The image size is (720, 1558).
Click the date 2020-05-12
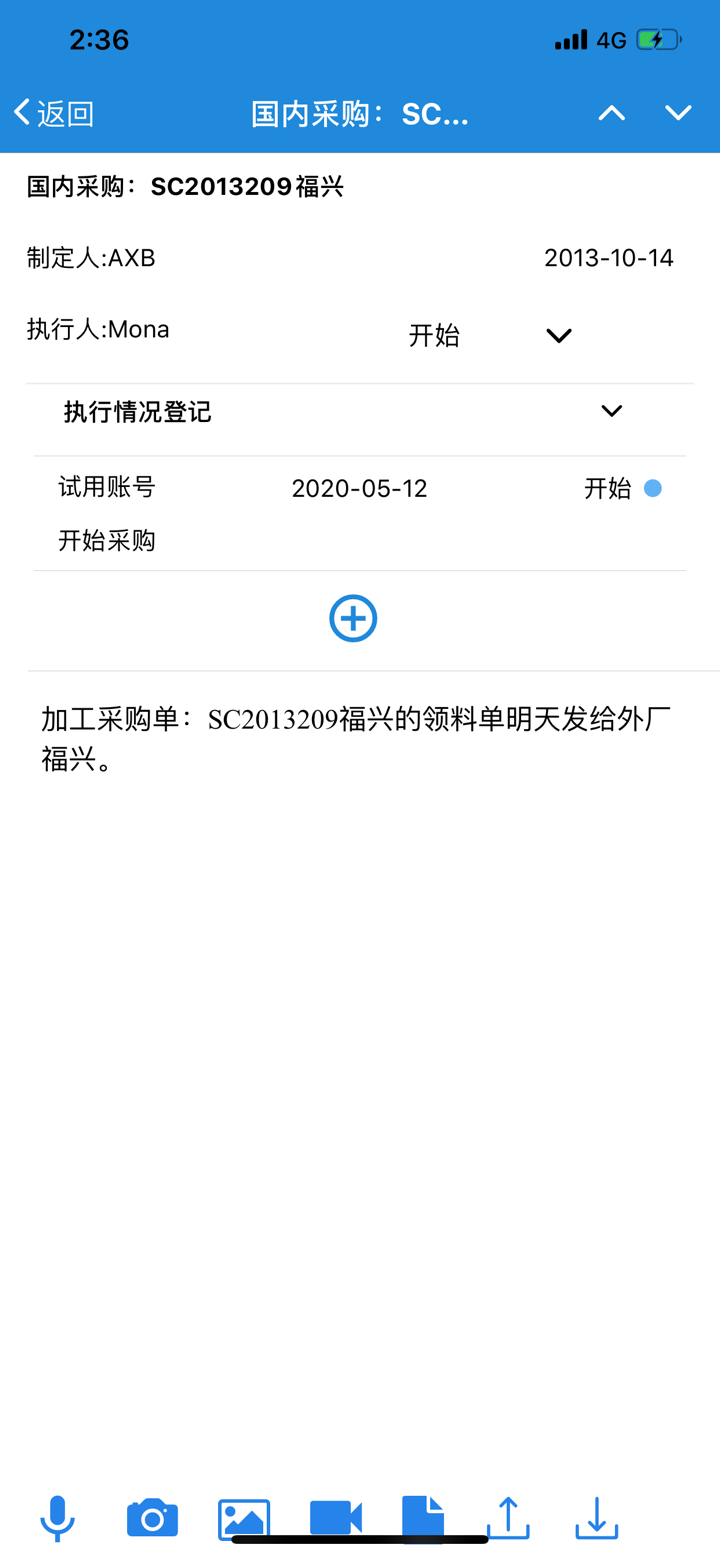[358, 488]
